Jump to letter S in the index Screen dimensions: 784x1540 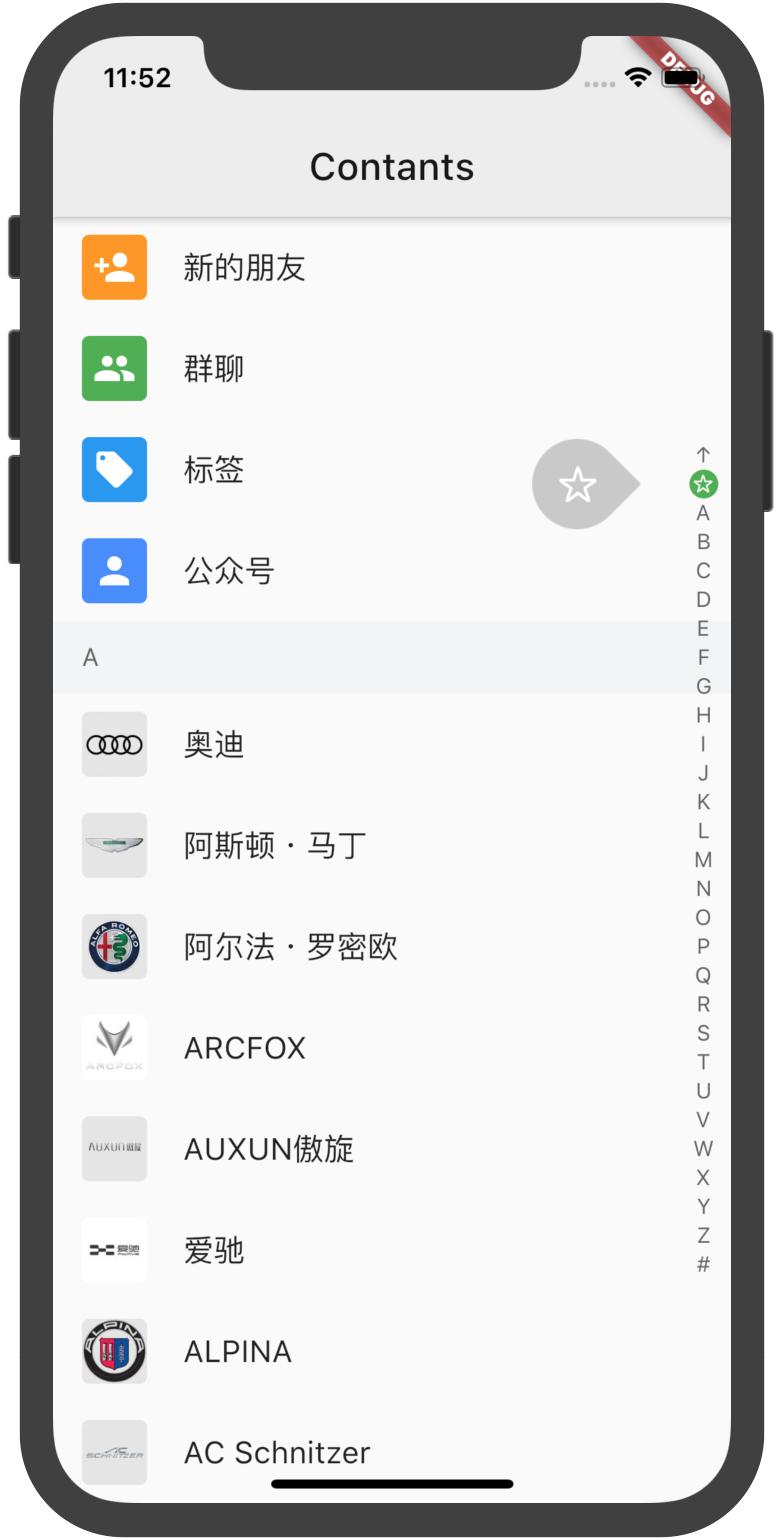(703, 1033)
